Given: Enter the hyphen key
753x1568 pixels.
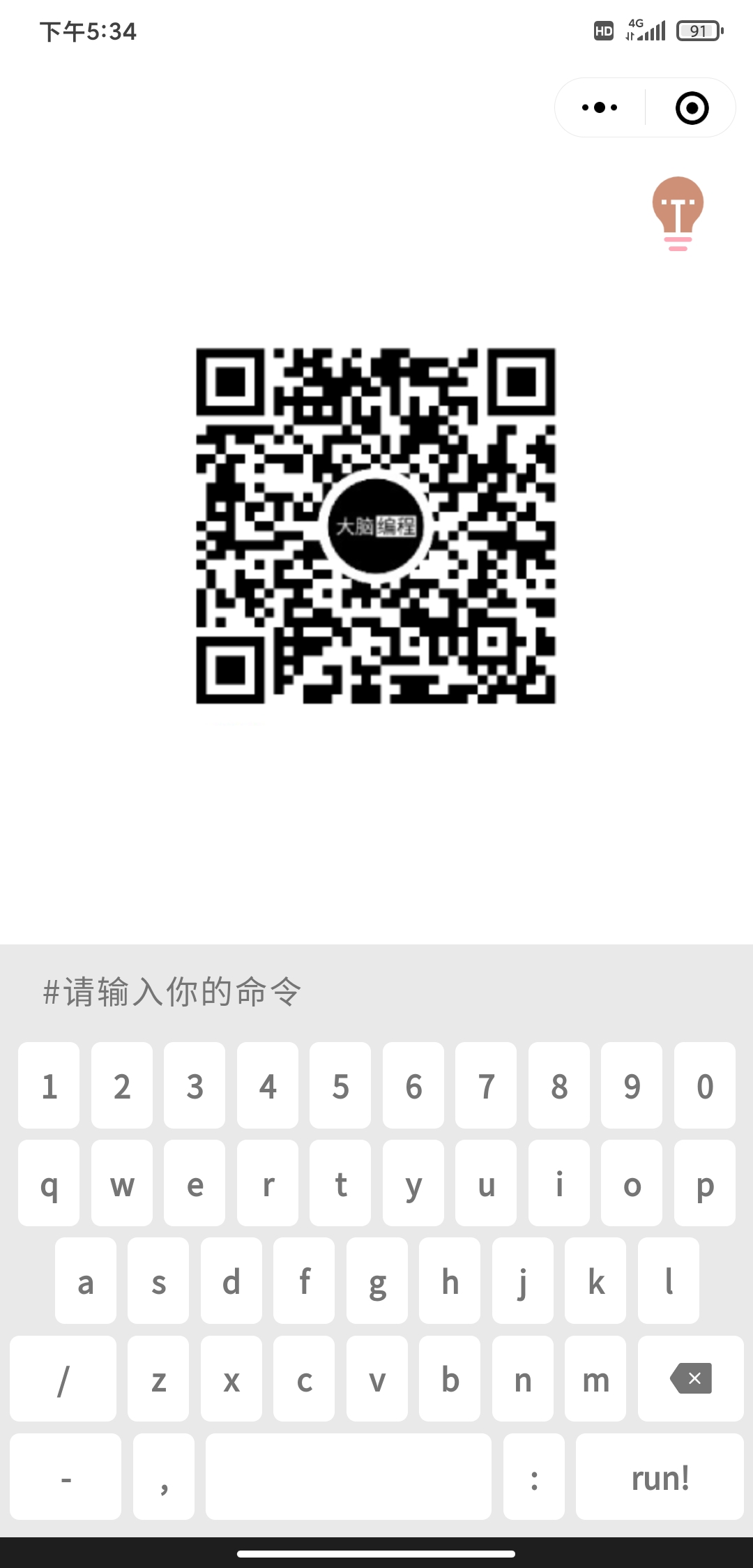Looking at the screenshot, I should pos(66,1477).
